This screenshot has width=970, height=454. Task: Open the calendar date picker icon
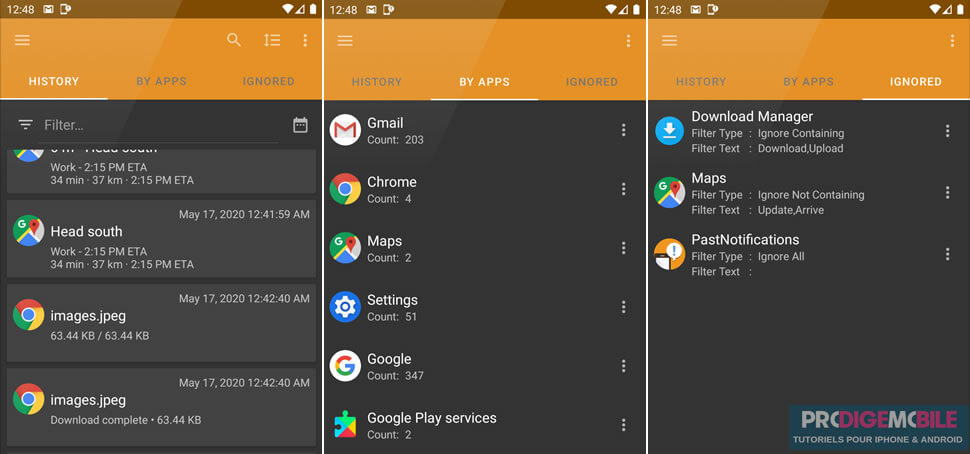point(300,125)
